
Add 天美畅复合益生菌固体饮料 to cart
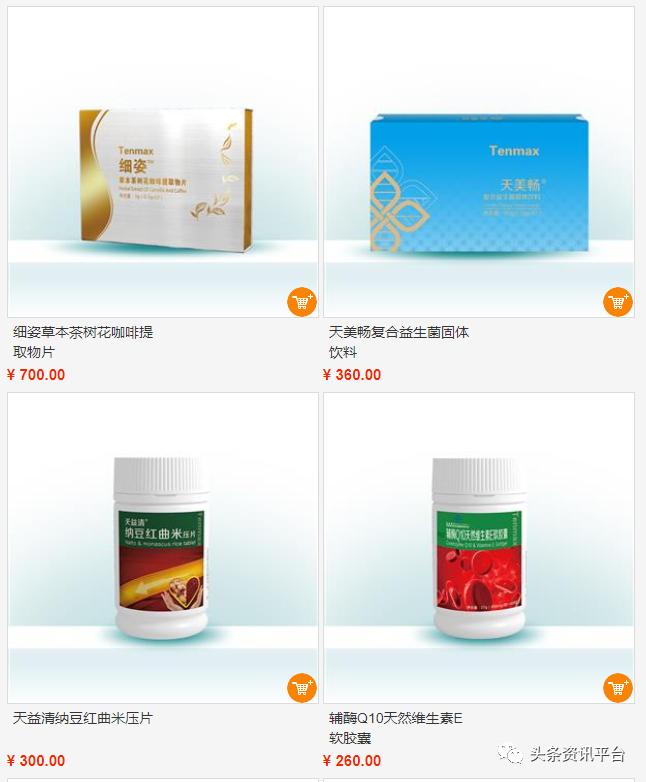pyautogui.click(x=617, y=302)
